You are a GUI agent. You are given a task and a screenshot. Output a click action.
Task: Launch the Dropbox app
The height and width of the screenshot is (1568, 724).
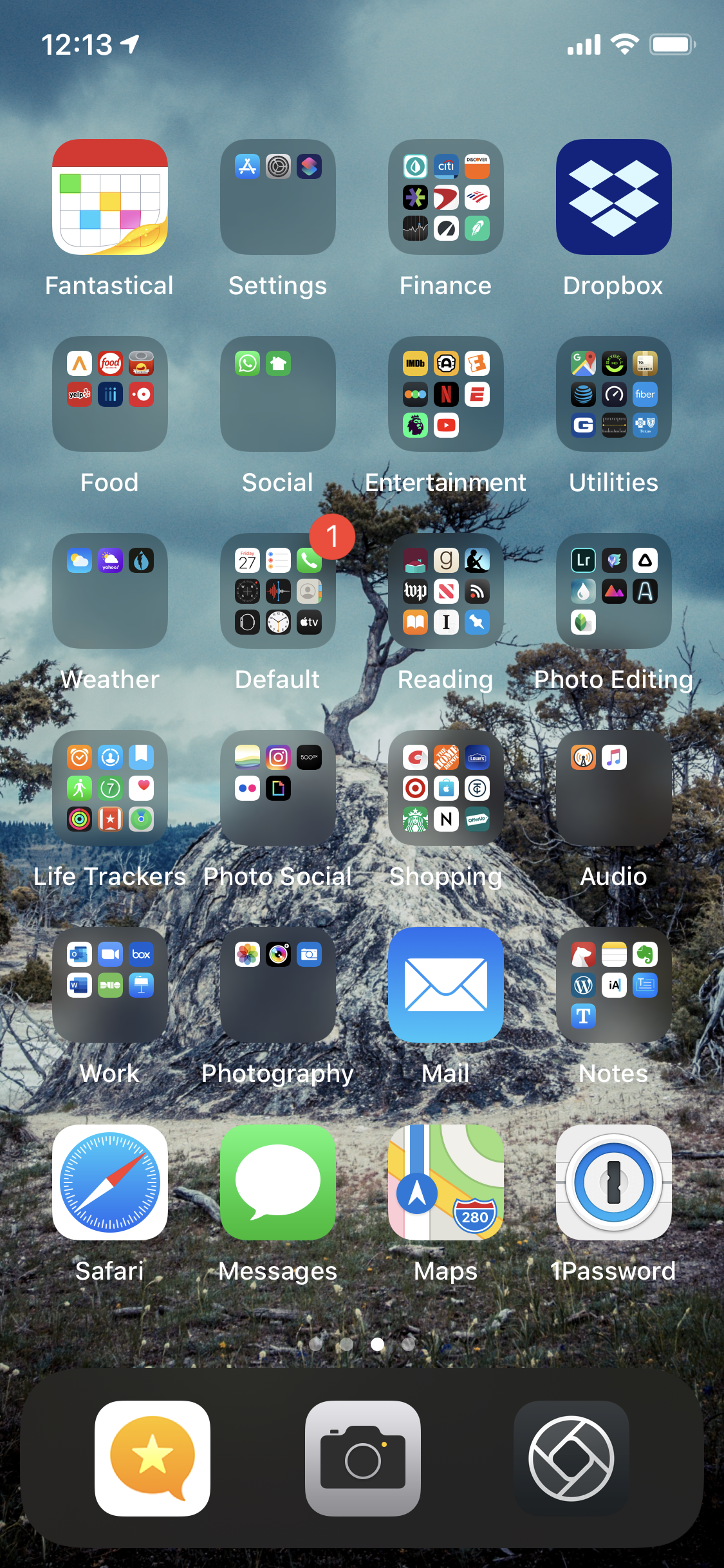click(613, 197)
